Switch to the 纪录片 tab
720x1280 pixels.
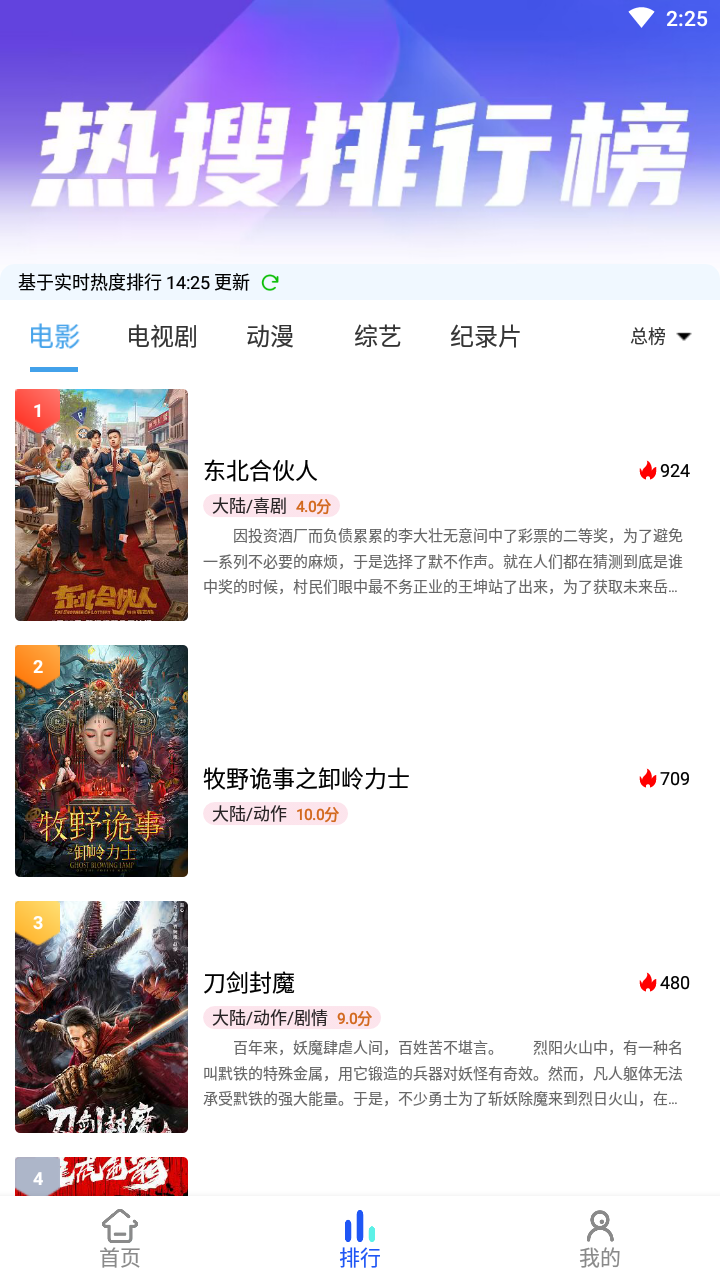pyautogui.click(x=485, y=337)
